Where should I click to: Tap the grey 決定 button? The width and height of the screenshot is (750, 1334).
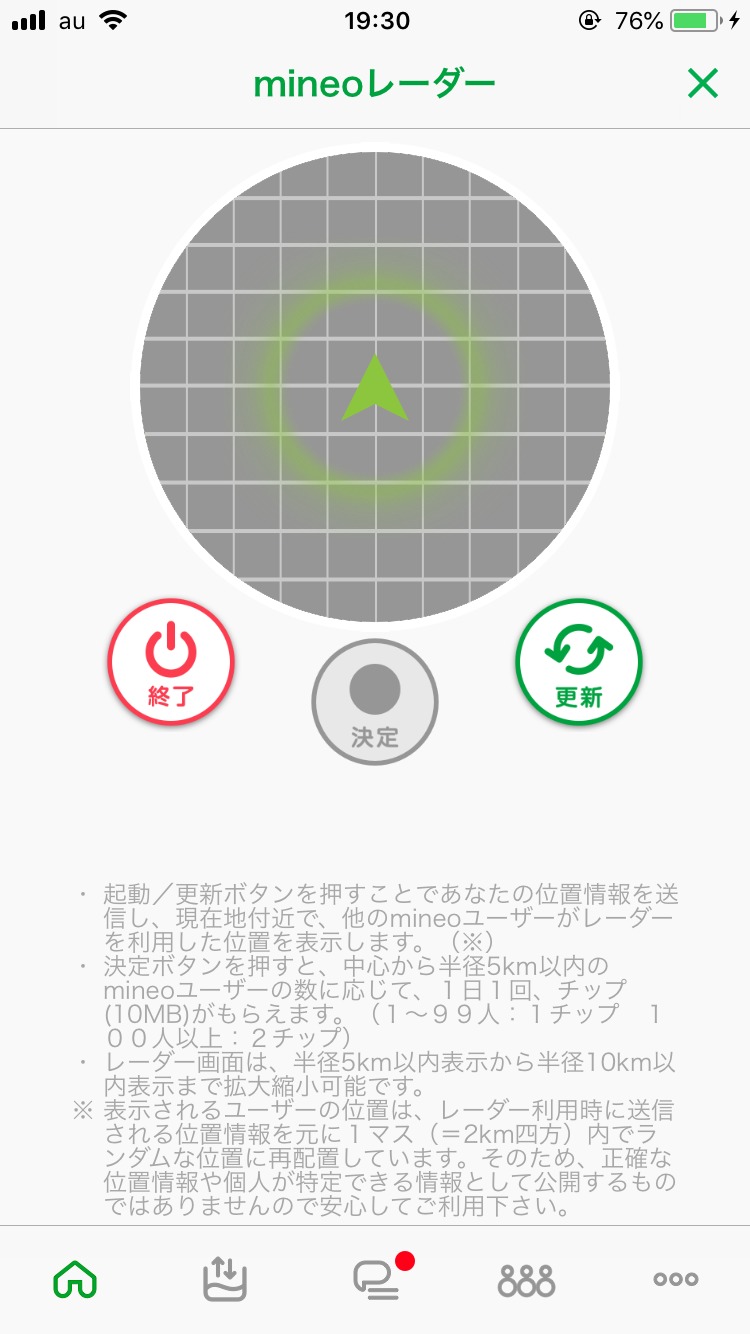point(375,702)
